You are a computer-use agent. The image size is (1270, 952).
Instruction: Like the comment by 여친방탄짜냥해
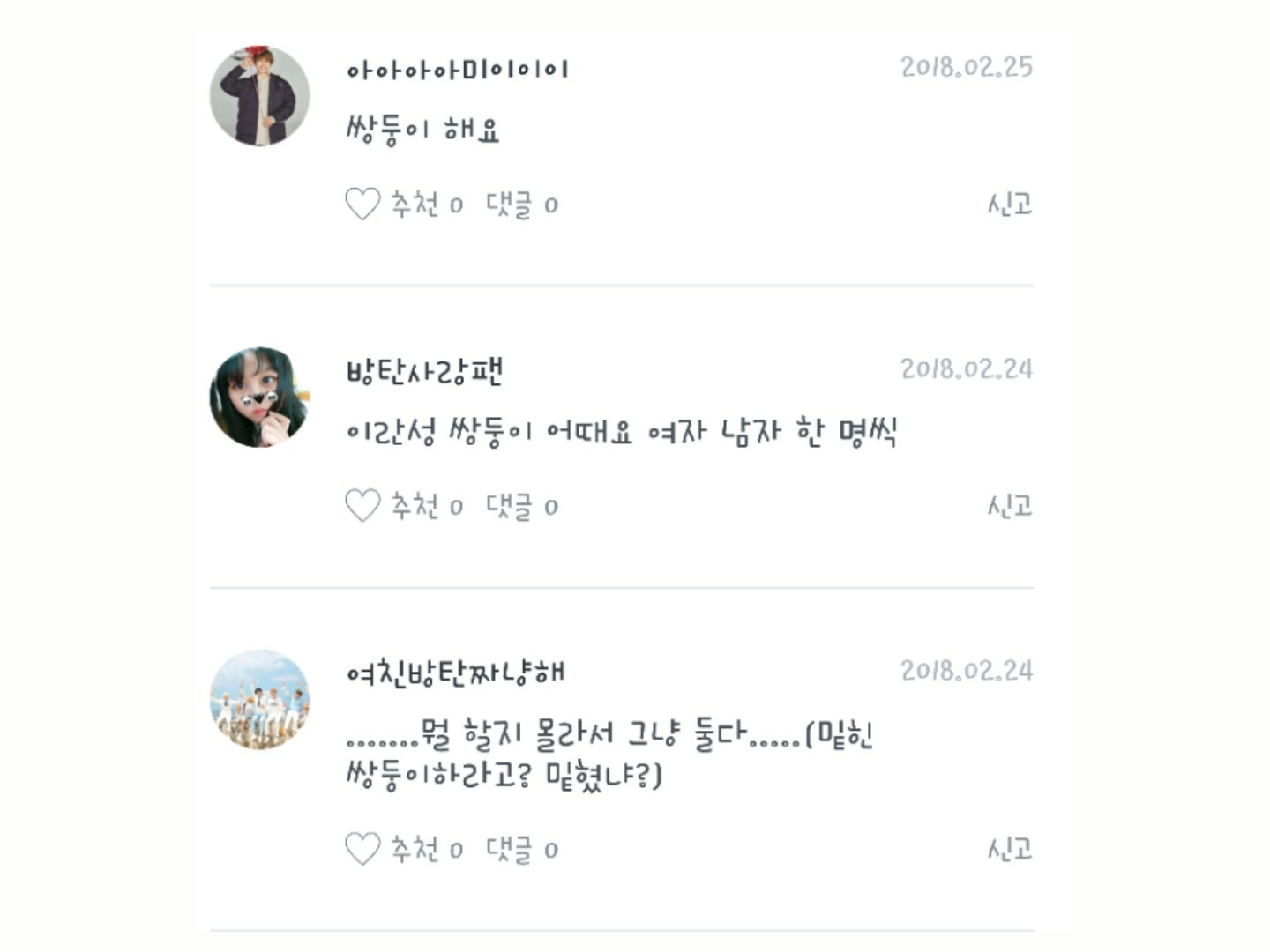pos(362,849)
